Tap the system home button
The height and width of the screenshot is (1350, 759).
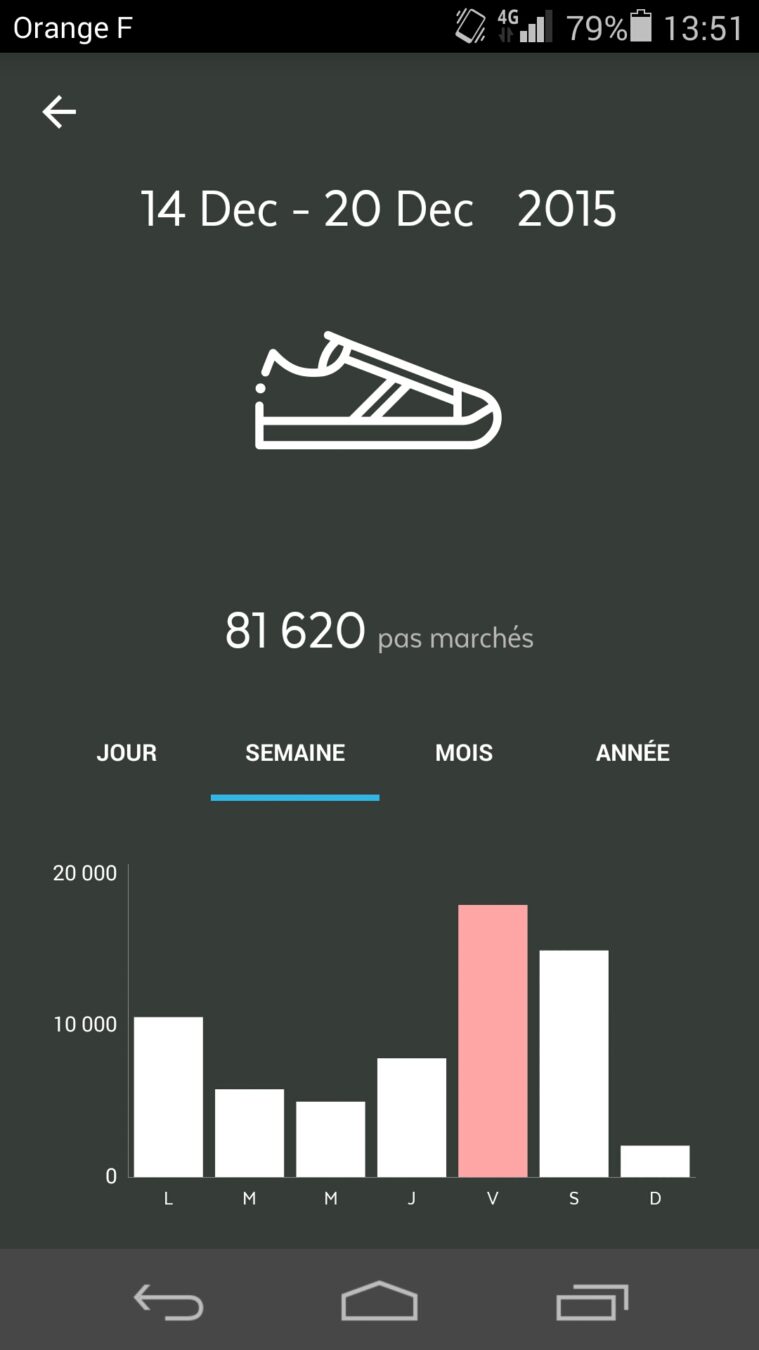tap(379, 1301)
